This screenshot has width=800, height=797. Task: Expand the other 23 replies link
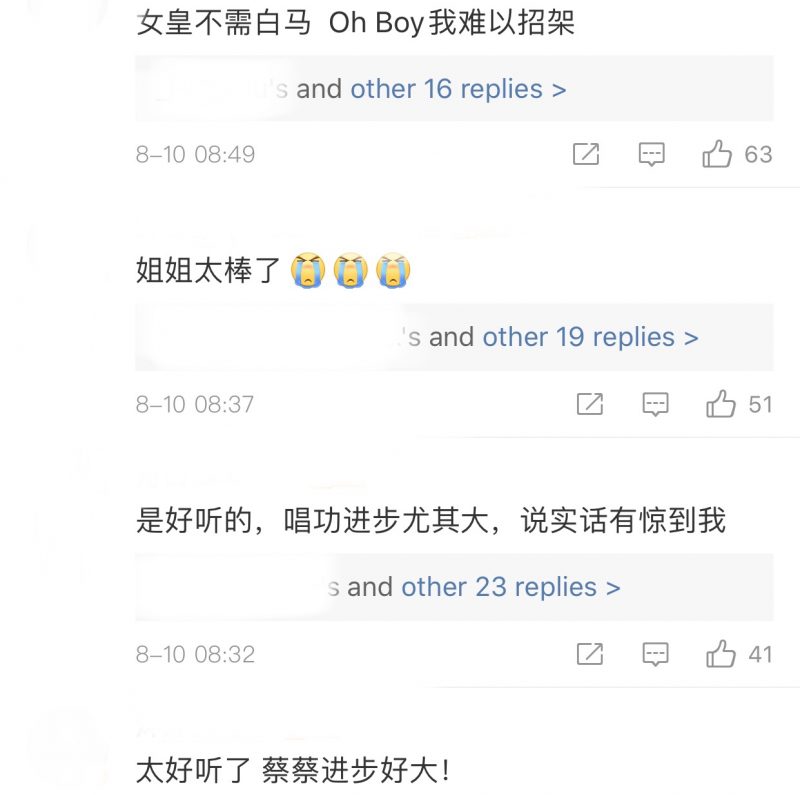(x=511, y=587)
